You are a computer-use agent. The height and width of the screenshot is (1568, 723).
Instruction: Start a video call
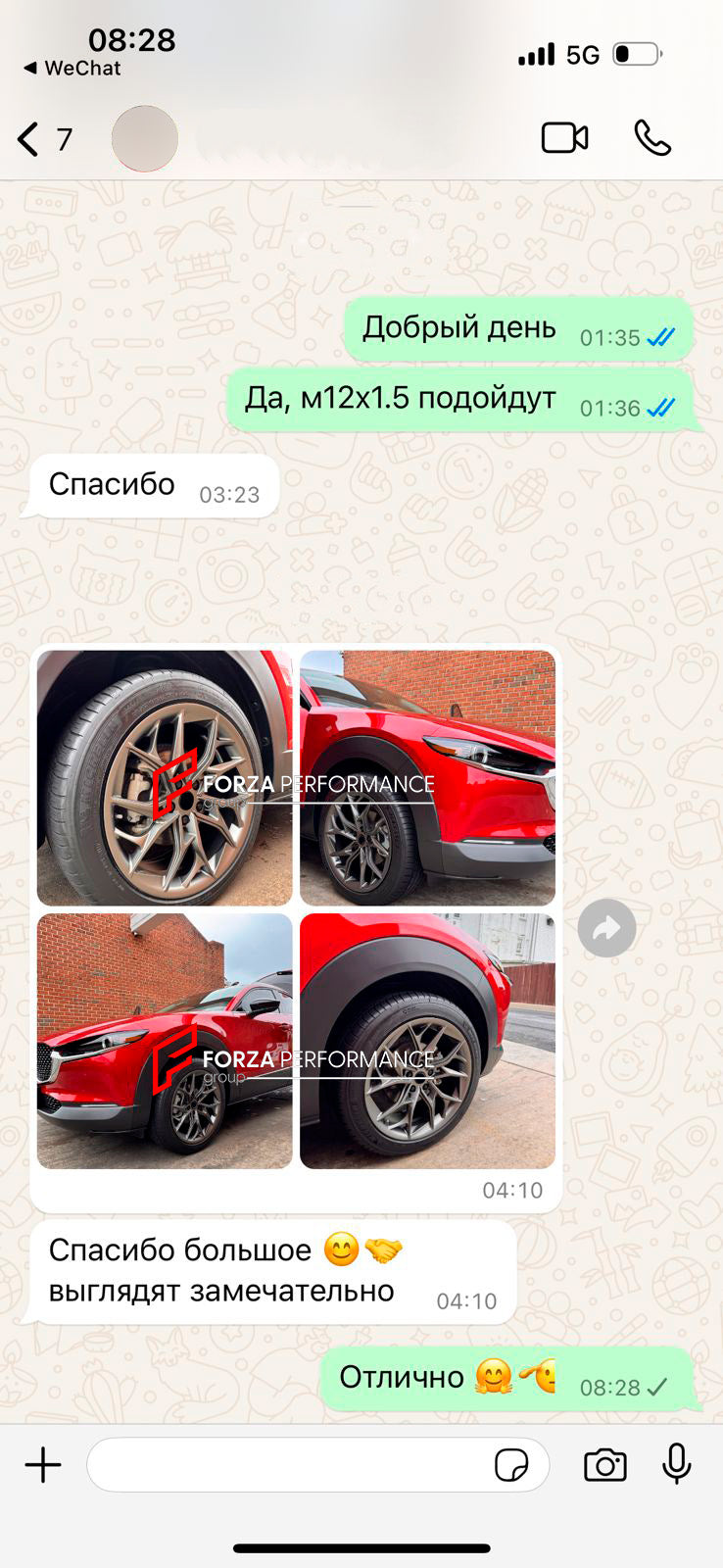click(x=564, y=138)
